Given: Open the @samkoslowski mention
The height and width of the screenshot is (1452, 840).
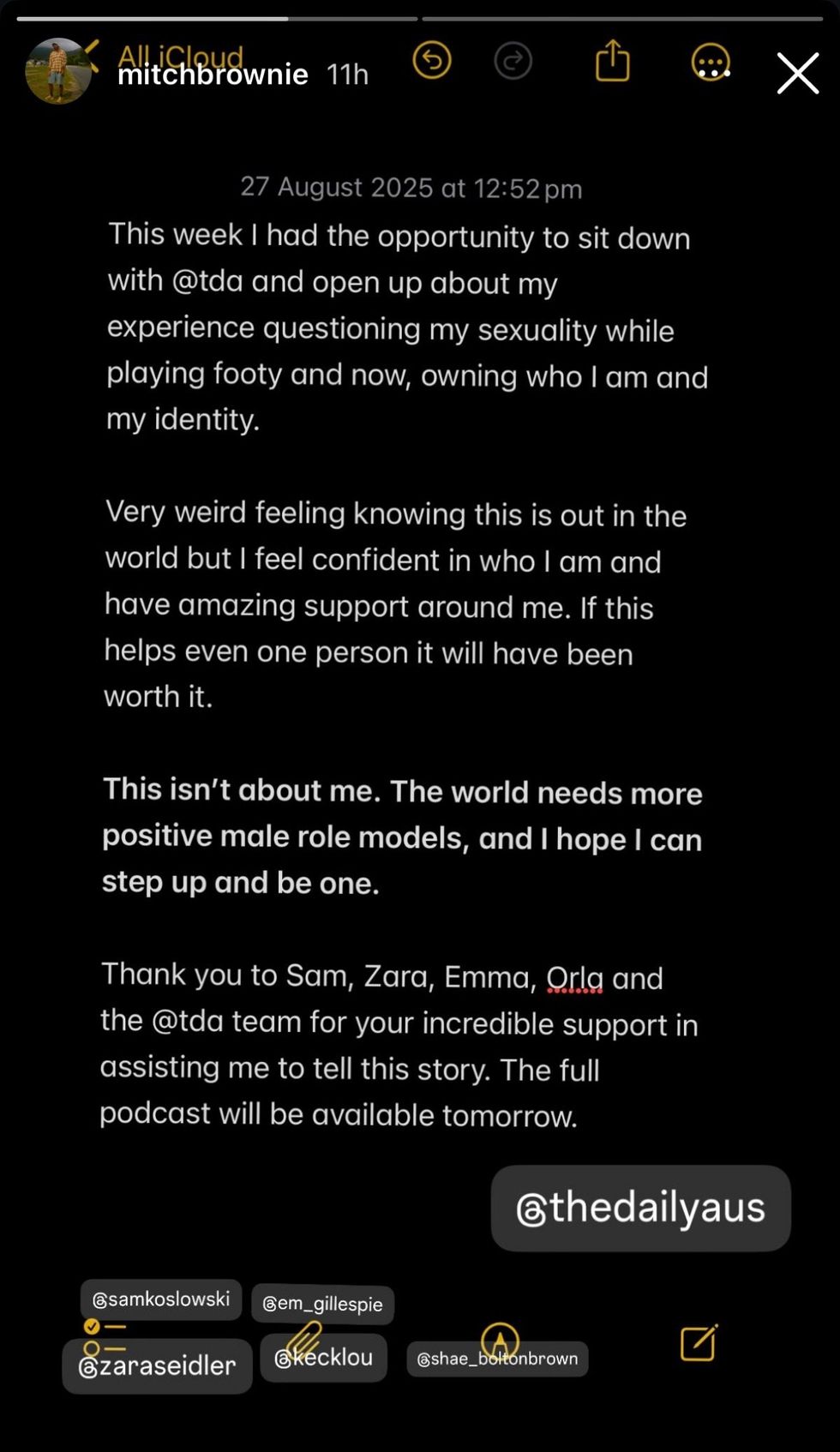Looking at the screenshot, I should [x=161, y=1299].
